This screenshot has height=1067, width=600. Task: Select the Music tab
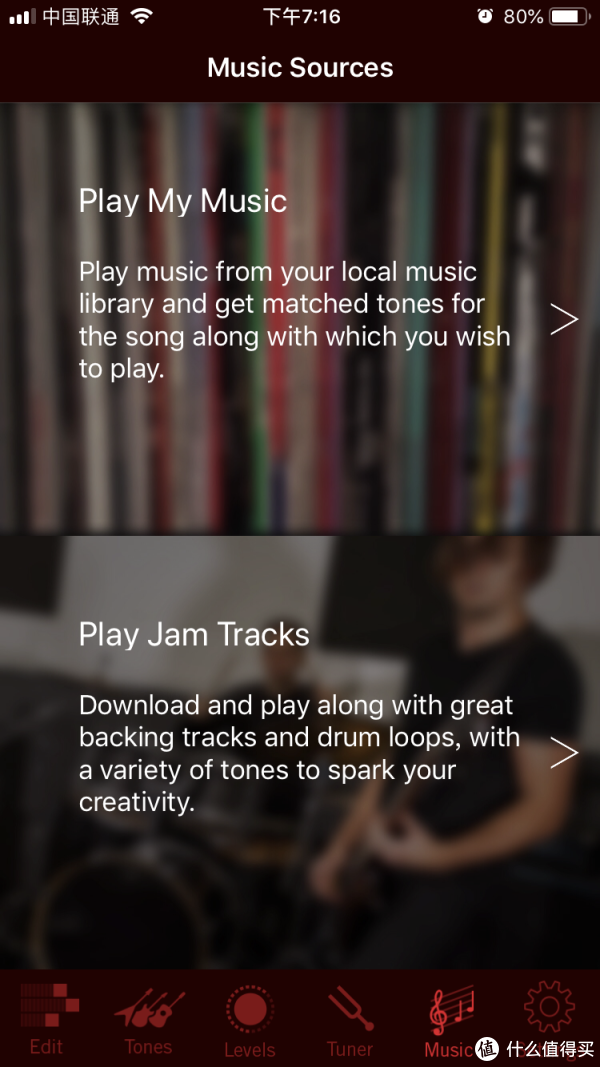pyautogui.click(x=450, y=1018)
